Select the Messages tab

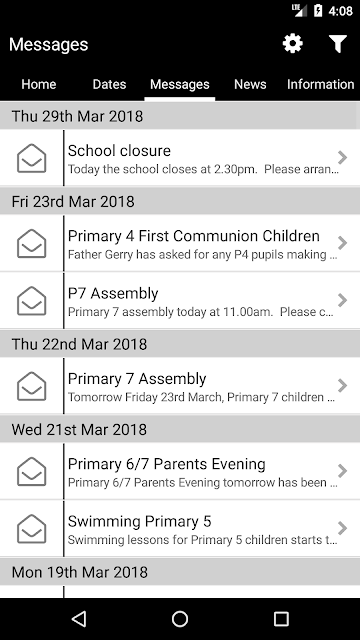pos(180,84)
